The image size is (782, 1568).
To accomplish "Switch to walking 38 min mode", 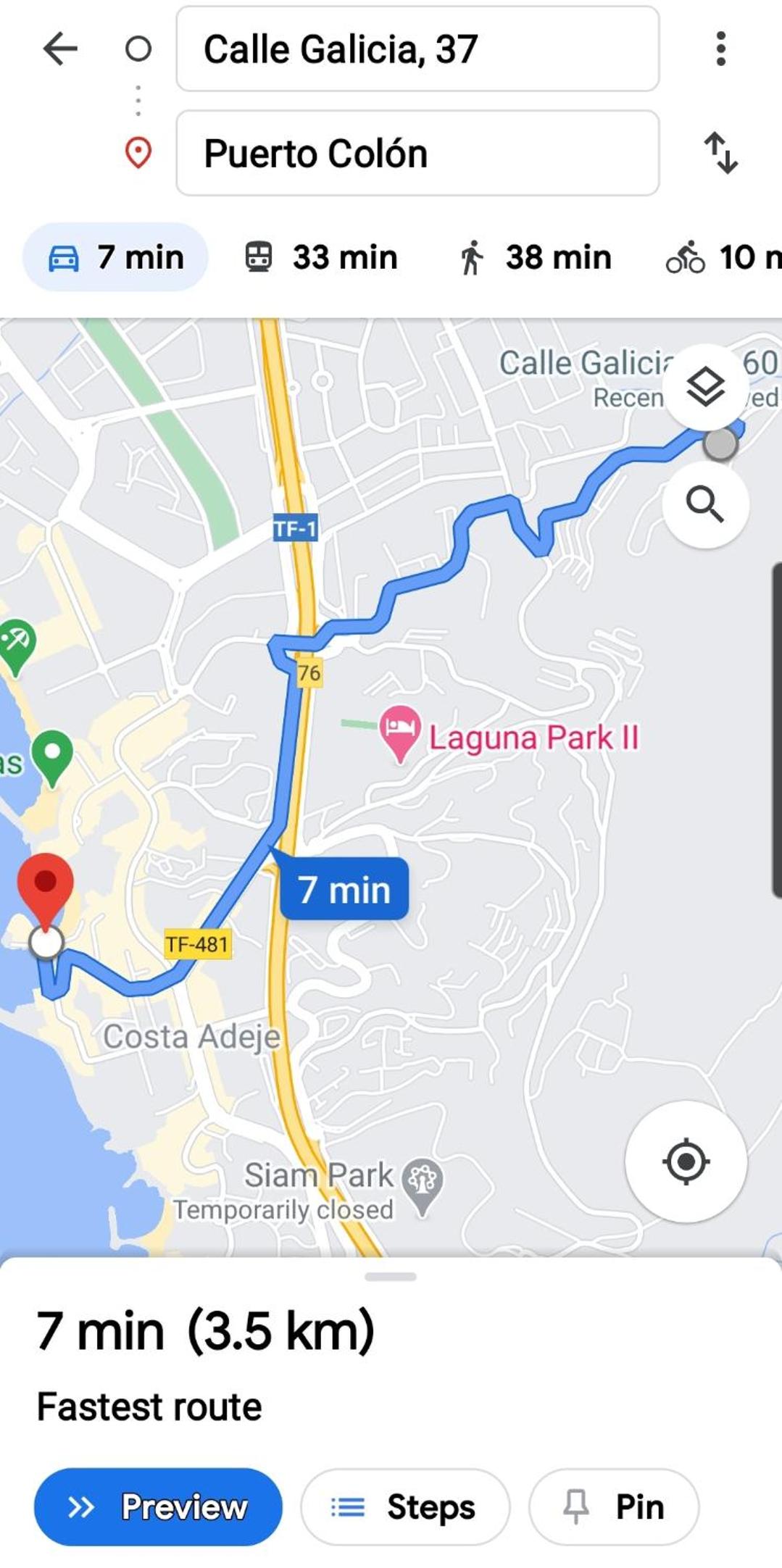I will [535, 257].
